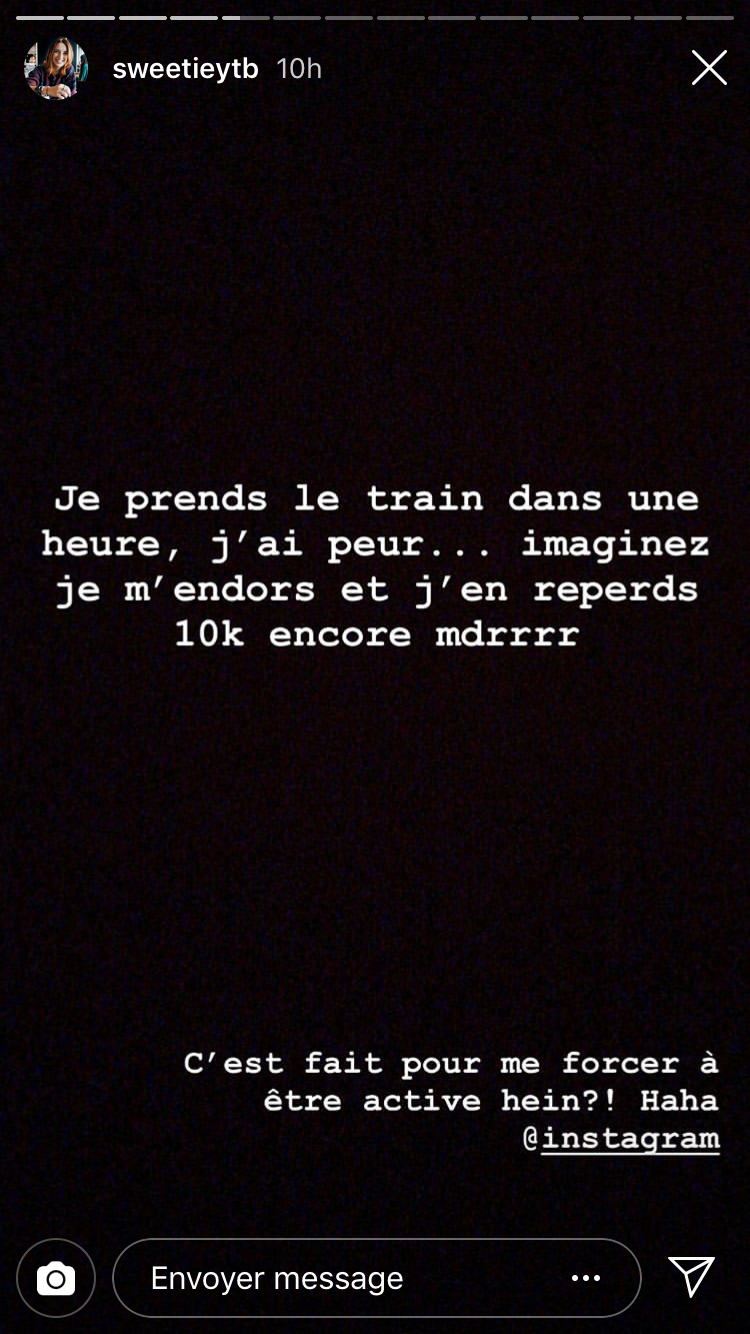
Task: Close the story viewer
Action: pyautogui.click(x=709, y=68)
